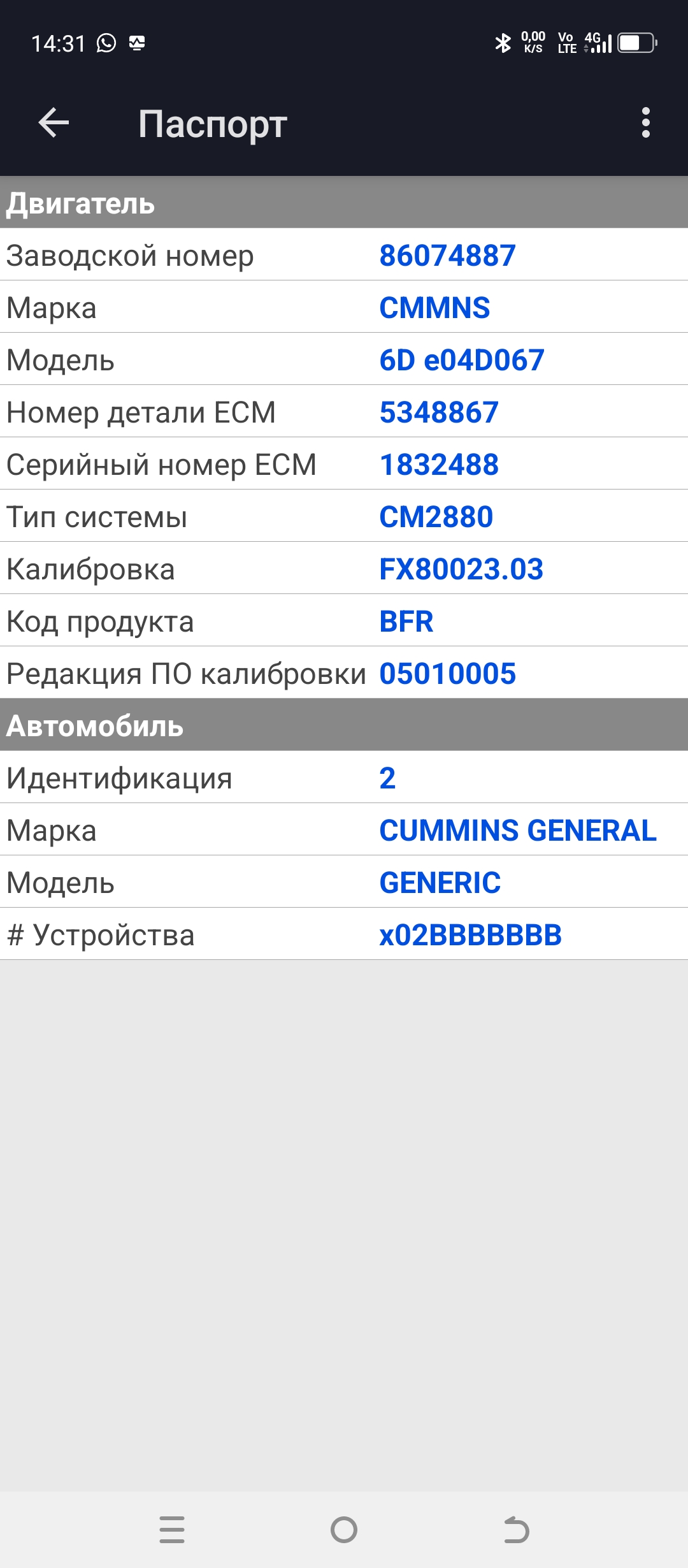Tap the system home button
The image size is (688, 1568).
tap(344, 1529)
